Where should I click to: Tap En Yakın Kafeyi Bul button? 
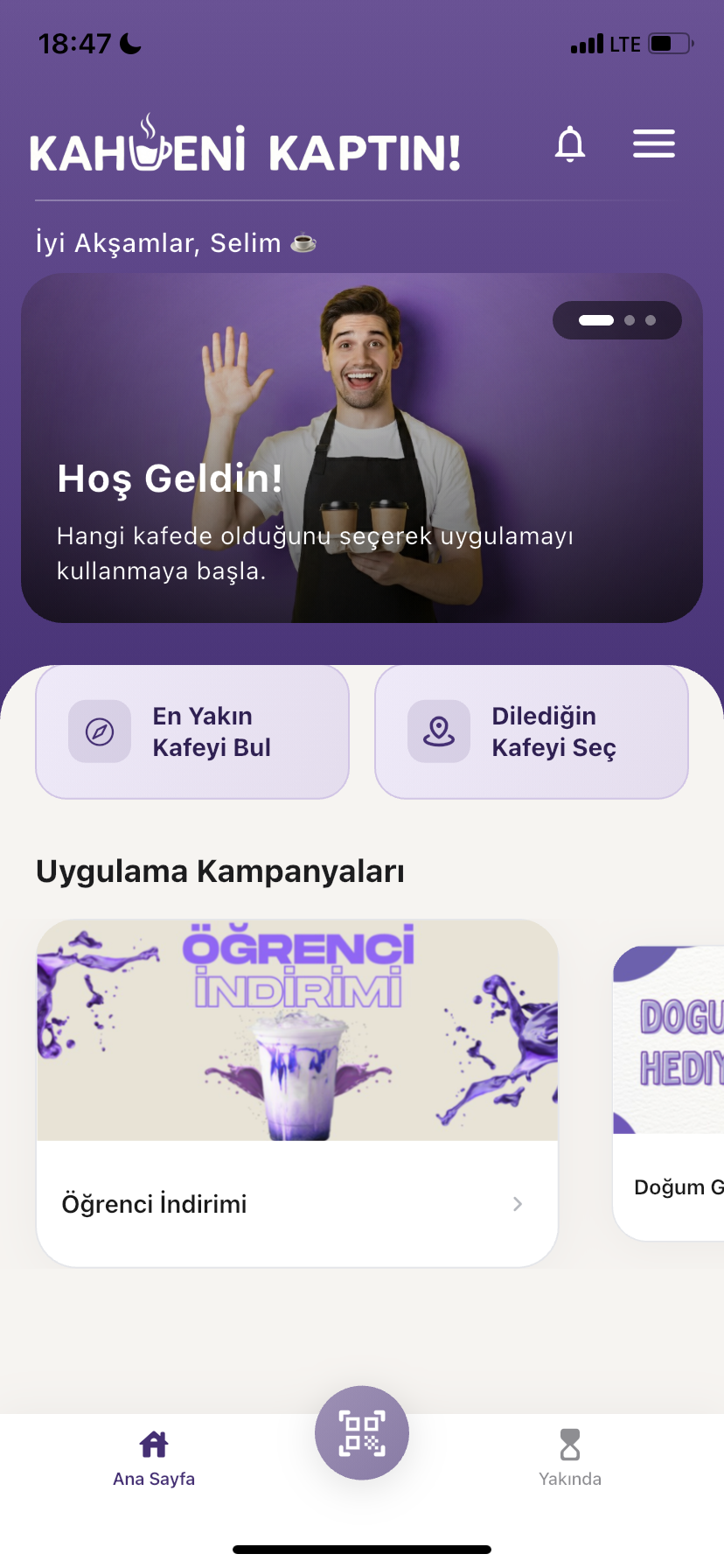click(x=192, y=731)
